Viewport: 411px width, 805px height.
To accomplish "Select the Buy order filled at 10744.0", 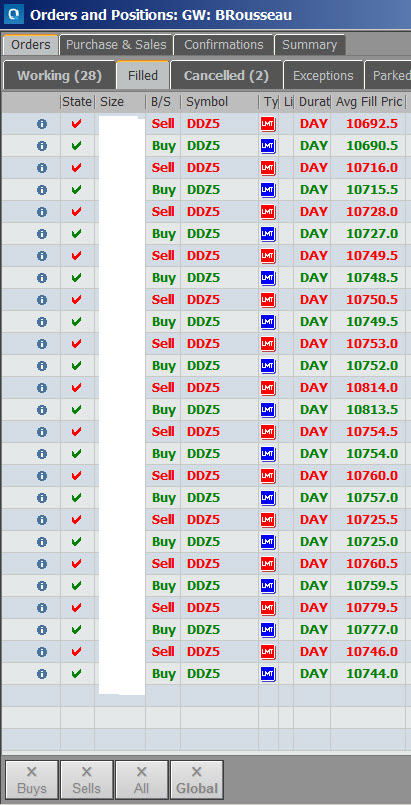I will coord(205,674).
